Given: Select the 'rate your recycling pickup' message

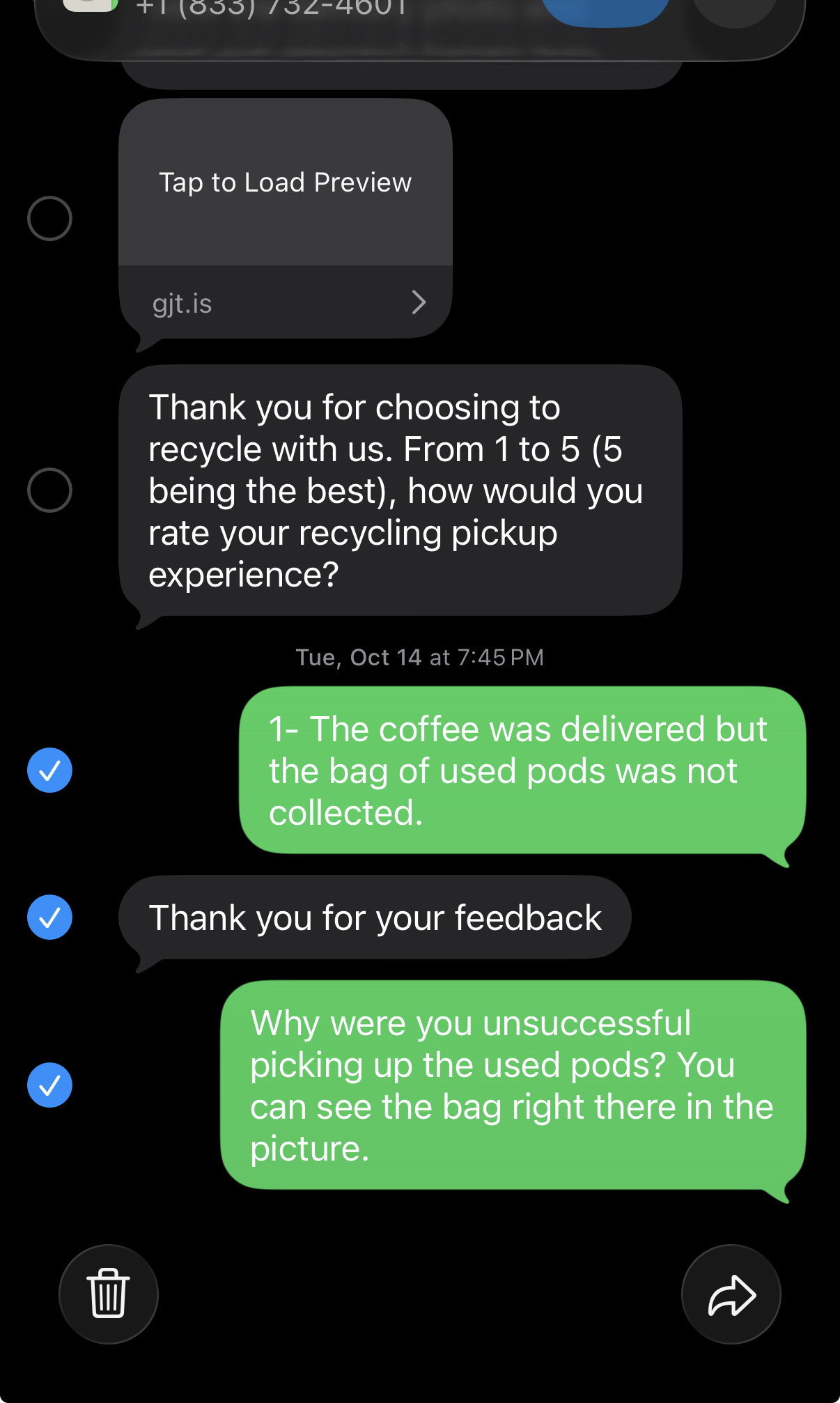Looking at the screenshot, I should point(49,490).
